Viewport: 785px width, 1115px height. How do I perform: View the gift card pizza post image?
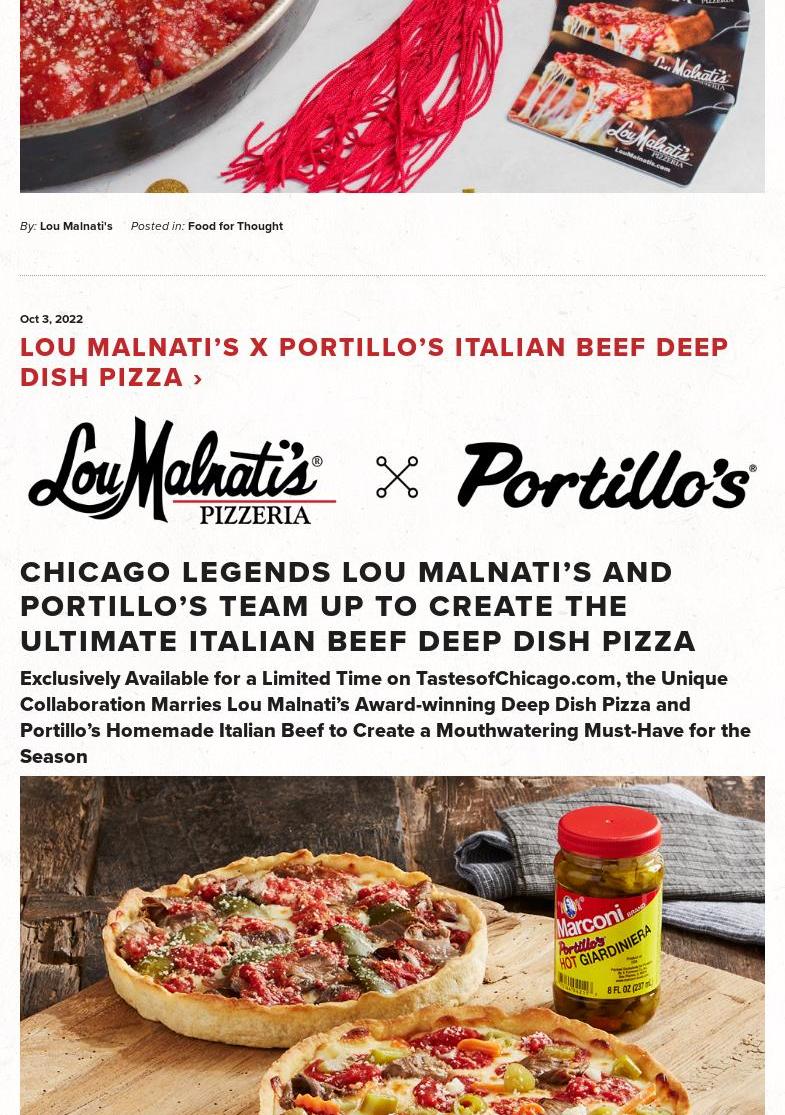pyautogui.click(x=392, y=95)
